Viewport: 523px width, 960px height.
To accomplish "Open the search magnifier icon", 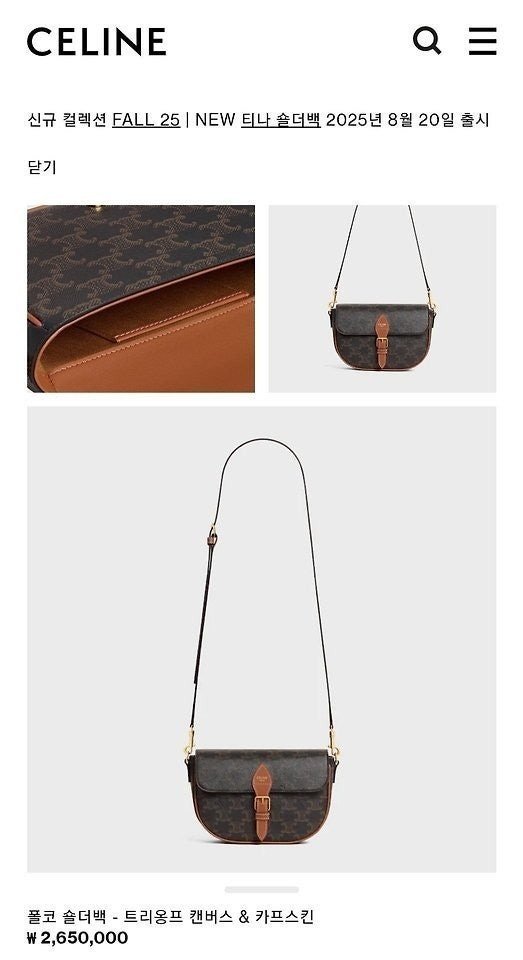I will pyautogui.click(x=427, y=41).
